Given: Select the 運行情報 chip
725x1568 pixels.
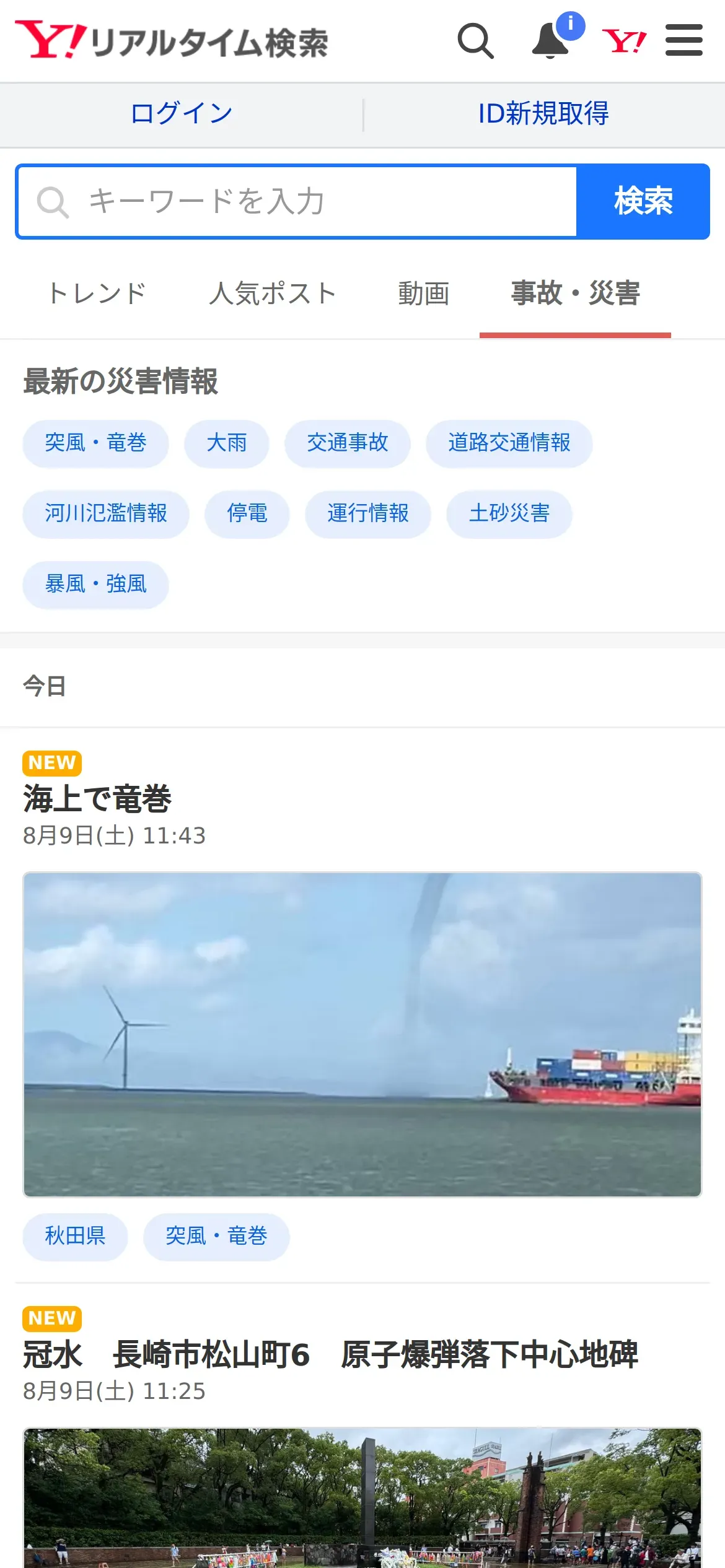Looking at the screenshot, I should point(367,514).
